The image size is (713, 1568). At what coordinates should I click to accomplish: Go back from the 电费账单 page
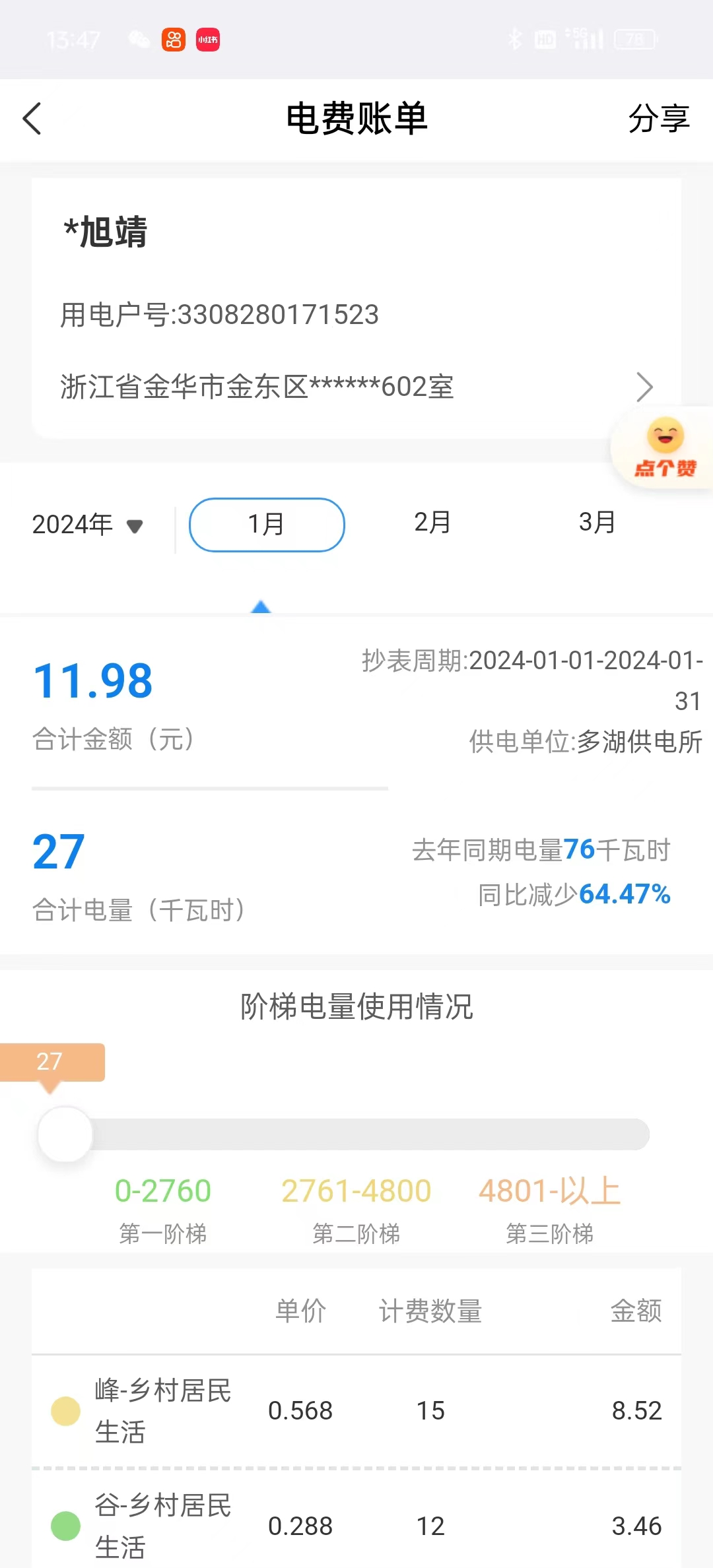point(32,119)
